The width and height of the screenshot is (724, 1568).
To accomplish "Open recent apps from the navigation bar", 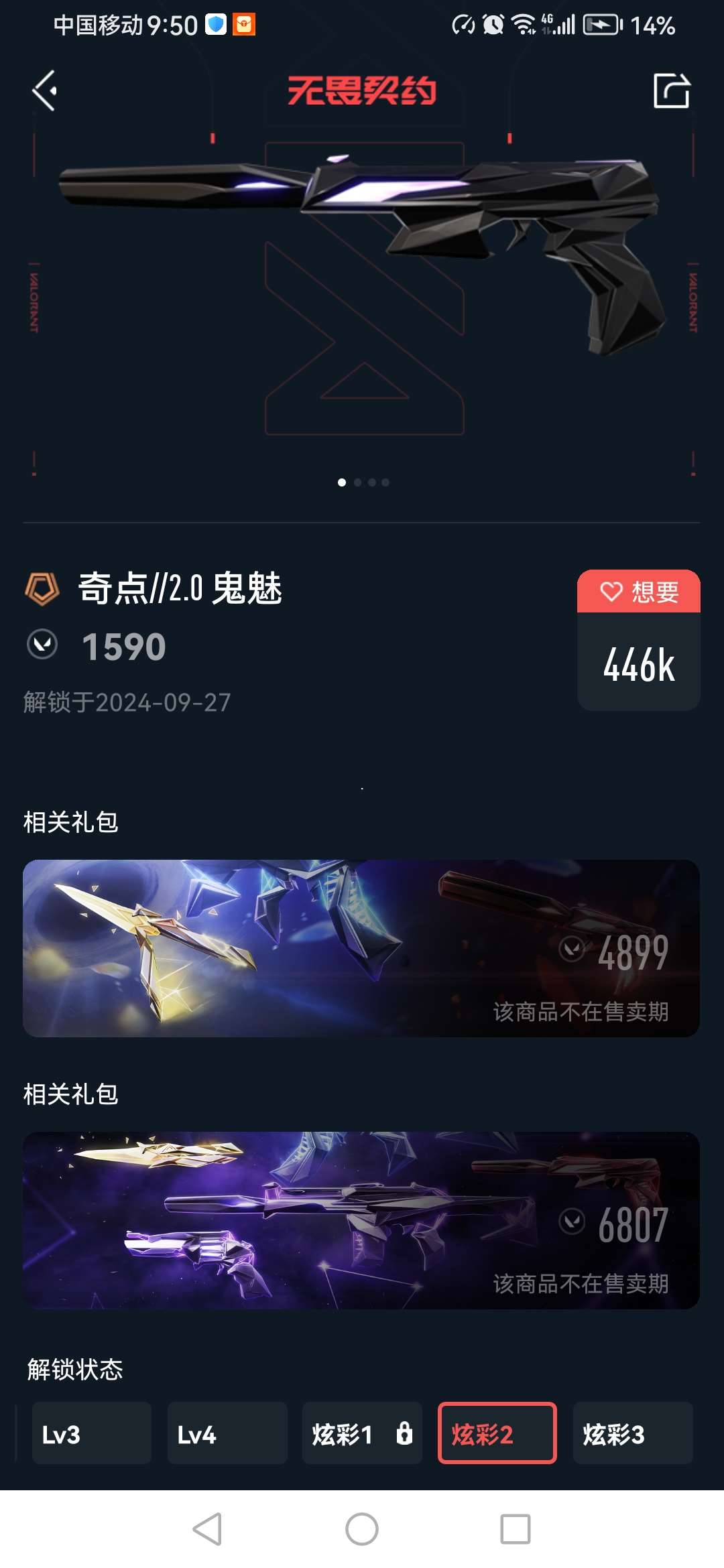I will click(x=515, y=1529).
